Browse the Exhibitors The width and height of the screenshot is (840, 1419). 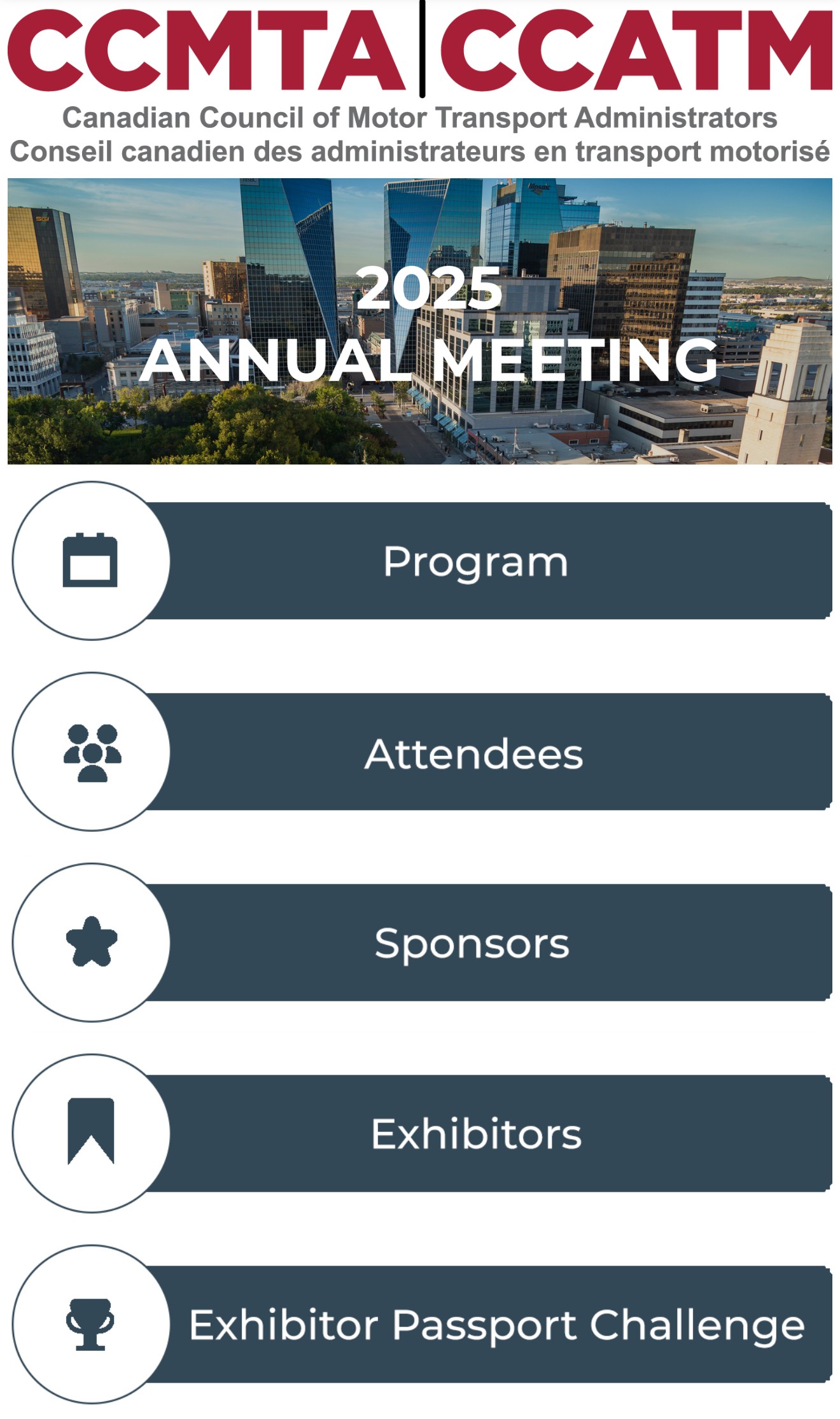422,1133
